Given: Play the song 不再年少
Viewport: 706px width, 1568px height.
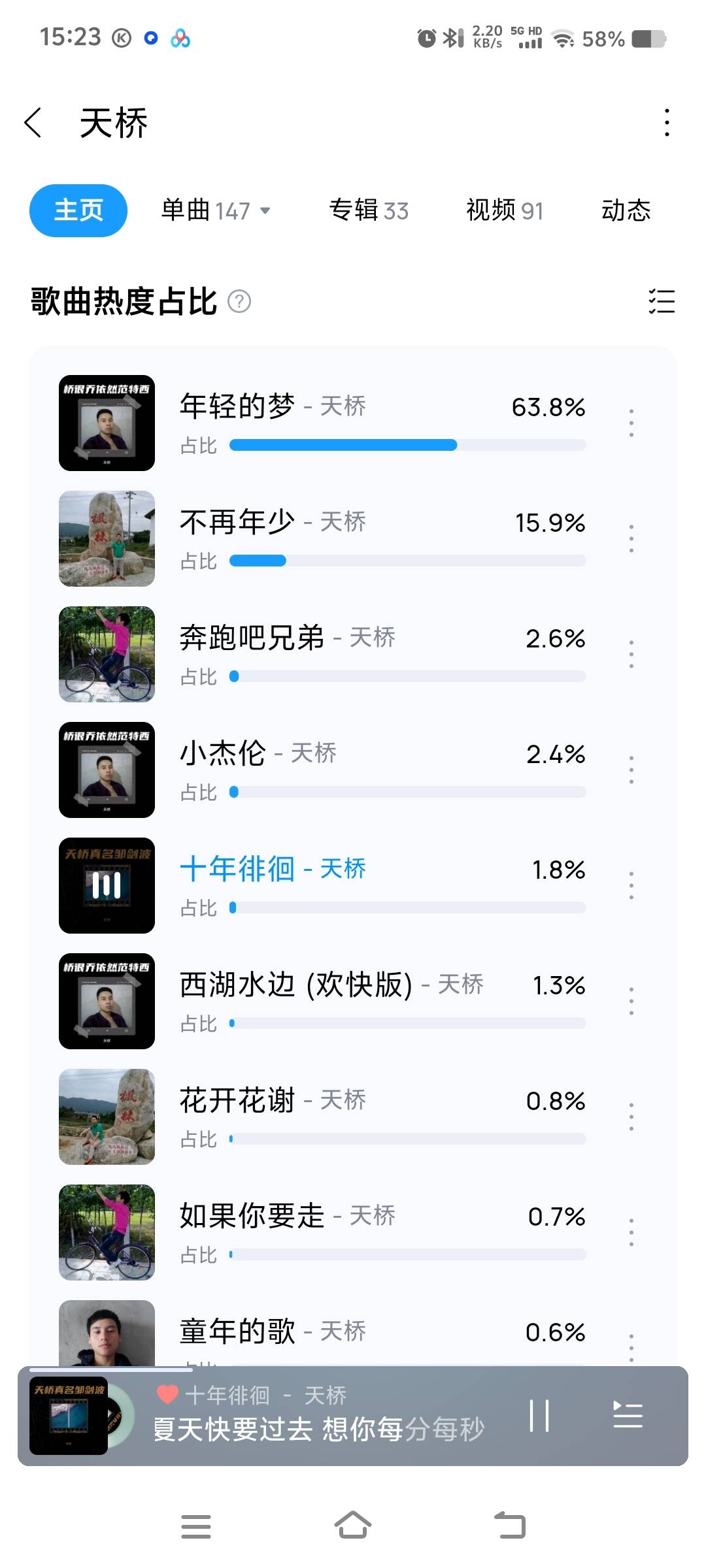Looking at the screenshot, I should coord(237,522).
